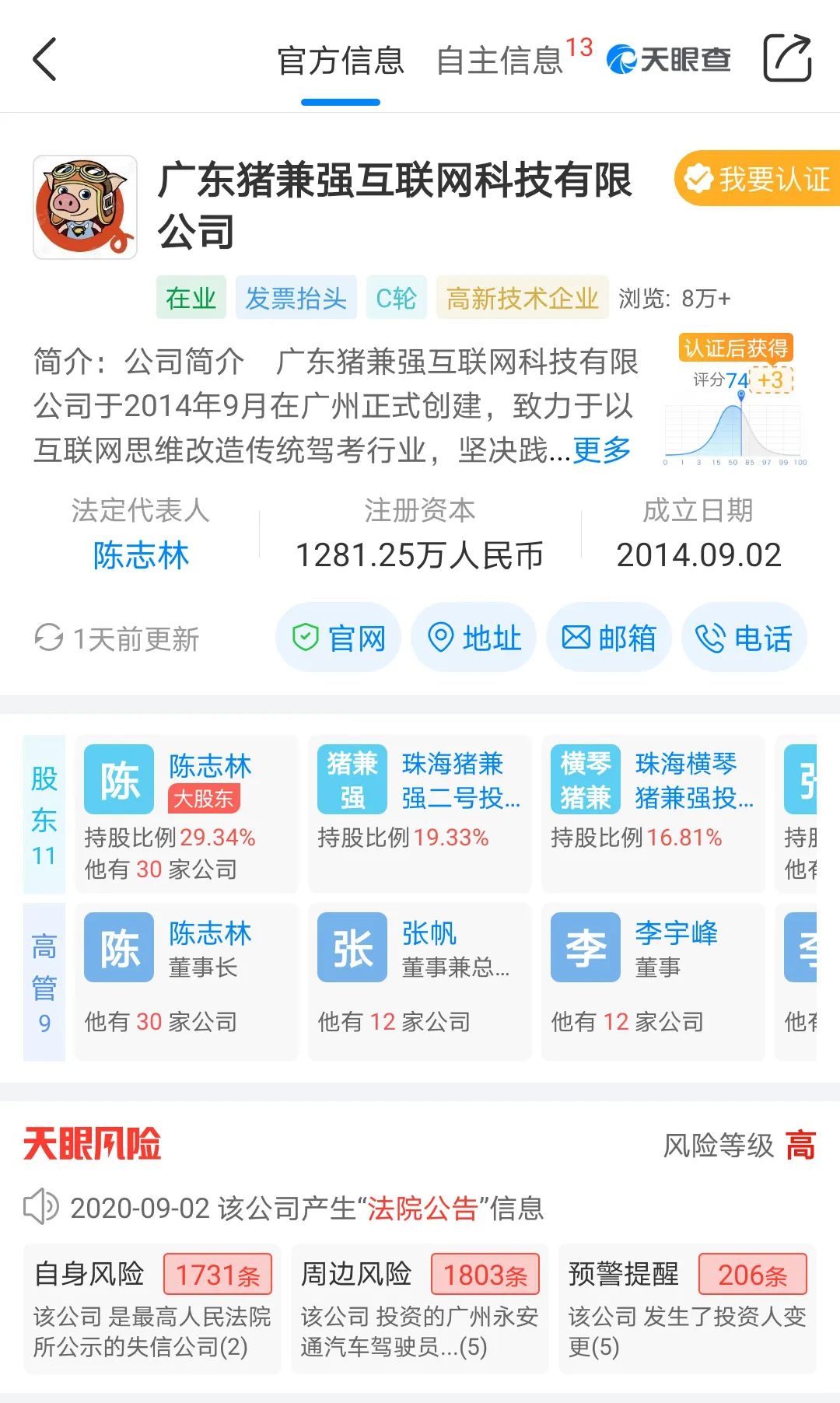This screenshot has width=840, height=1403.
Task: Open executive card 张帆
Action: [420, 981]
